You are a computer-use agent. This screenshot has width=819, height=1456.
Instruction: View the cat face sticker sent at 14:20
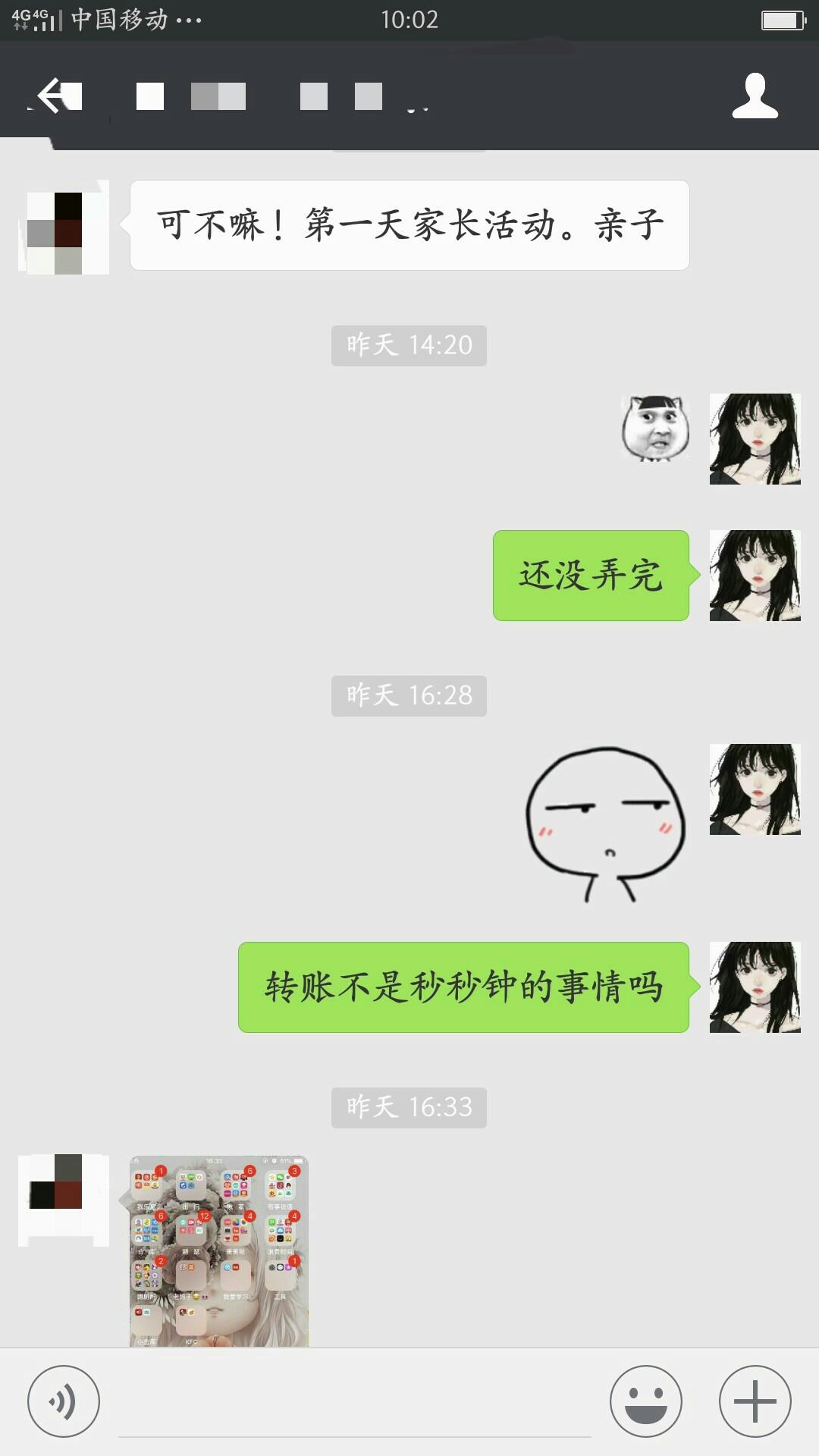[x=655, y=428]
